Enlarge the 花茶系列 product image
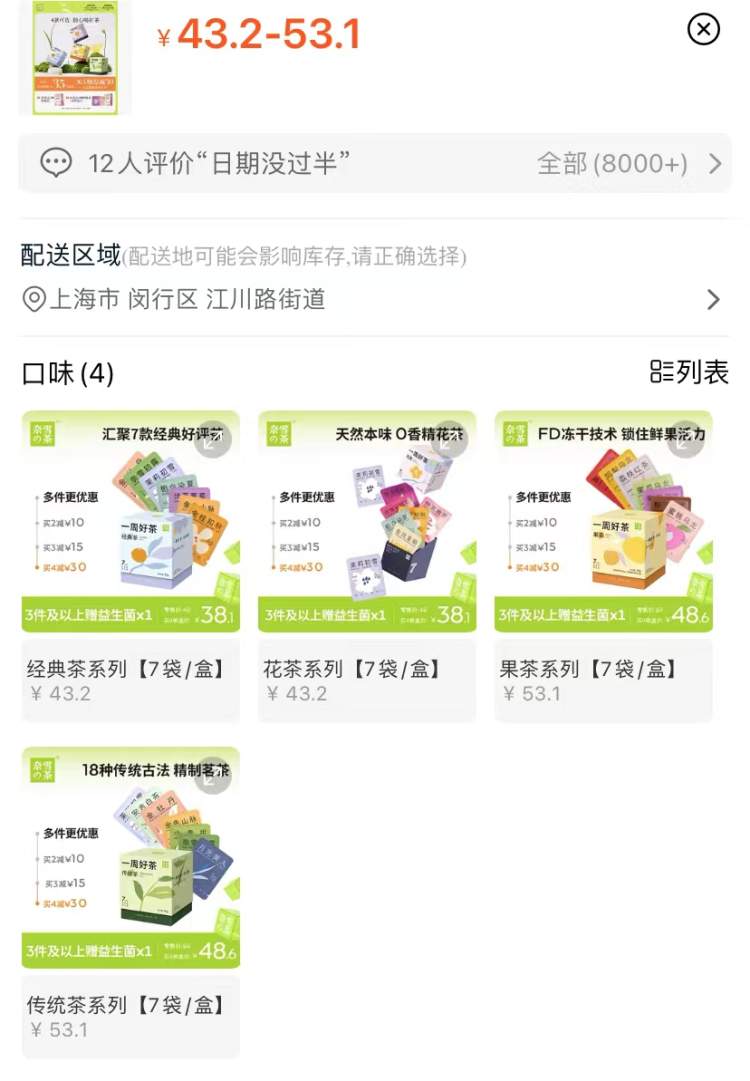 pos(448,439)
